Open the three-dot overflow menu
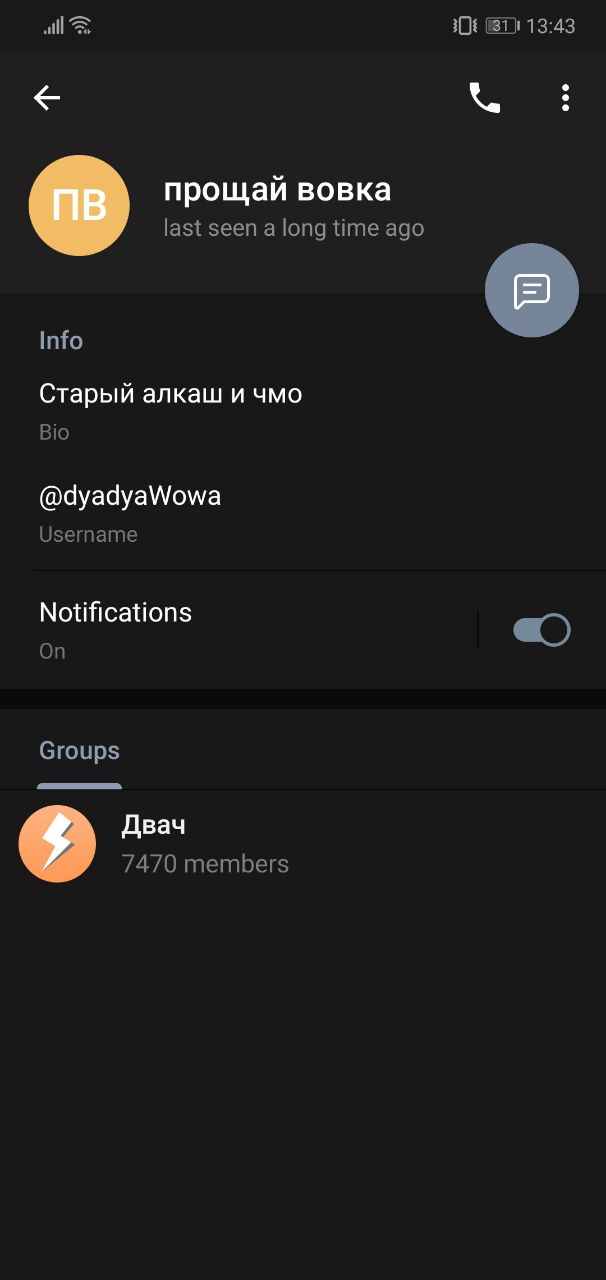 pyautogui.click(x=565, y=97)
